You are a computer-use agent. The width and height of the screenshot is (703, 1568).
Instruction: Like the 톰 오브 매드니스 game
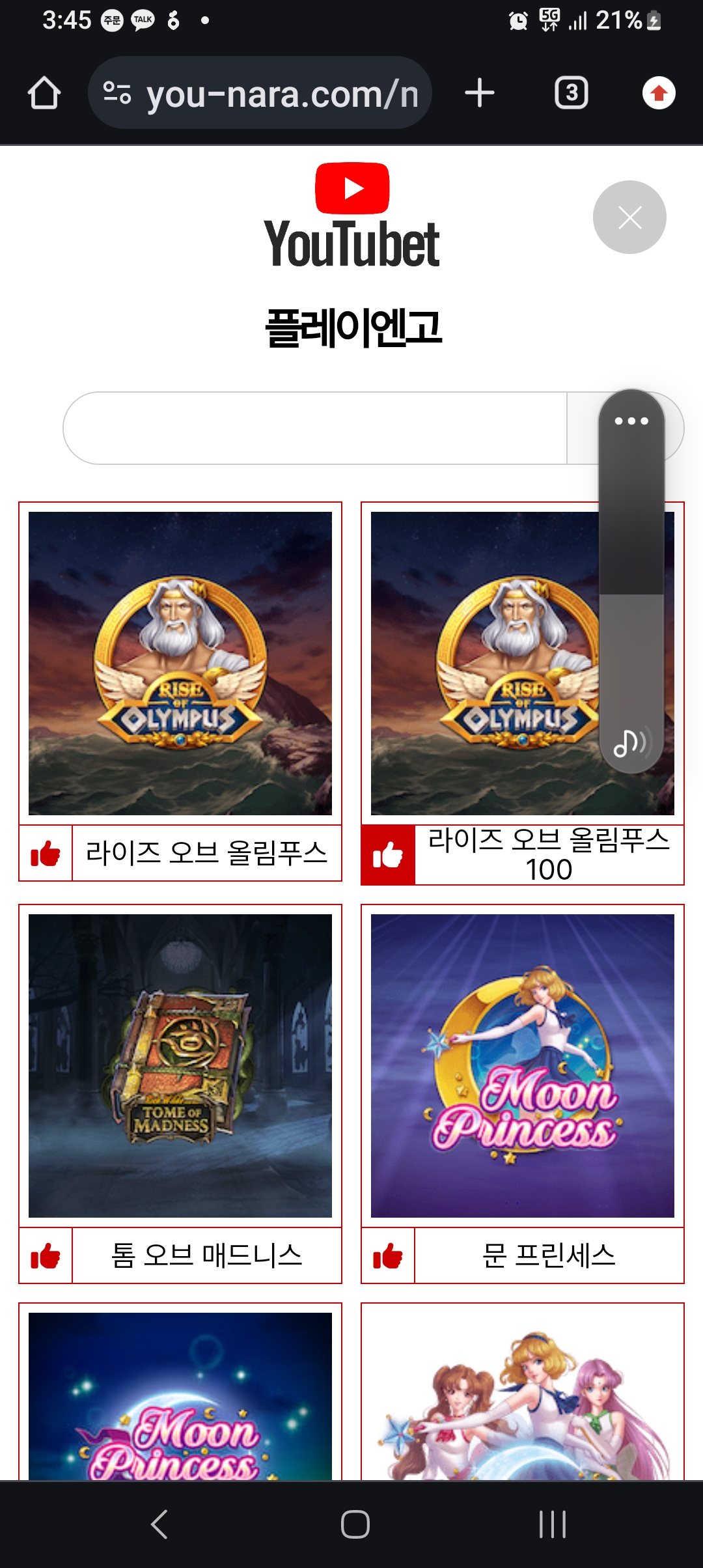pos(46,1256)
